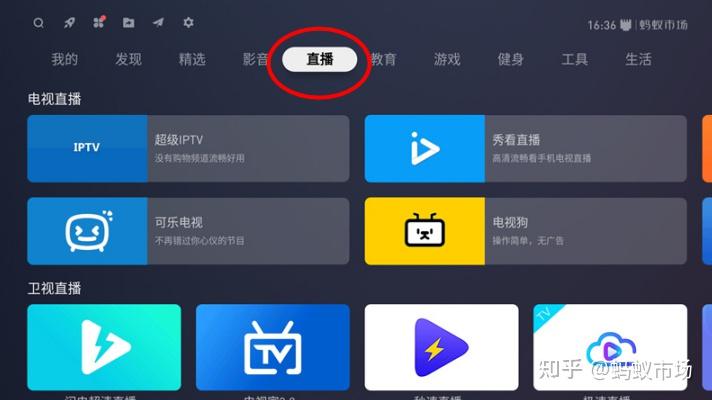Tap the paper plane send icon
The height and width of the screenshot is (400, 712).
(158, 22)
